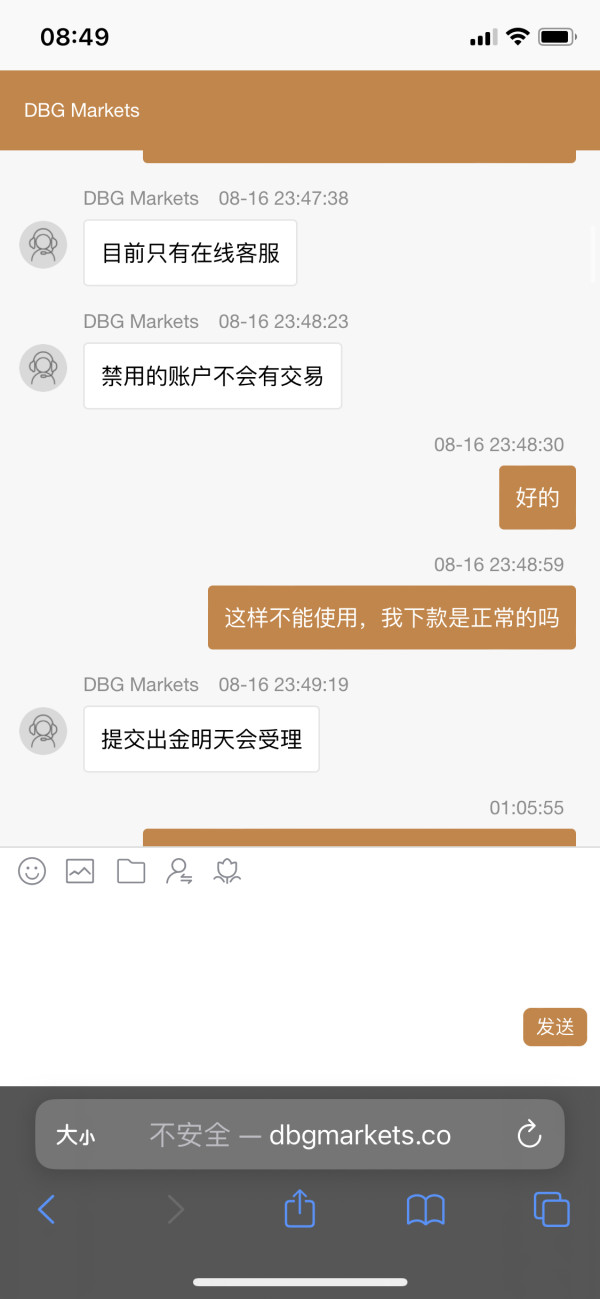Tap the transfer agent person icon
The image size is (600, 1299).
click(180, 871)
